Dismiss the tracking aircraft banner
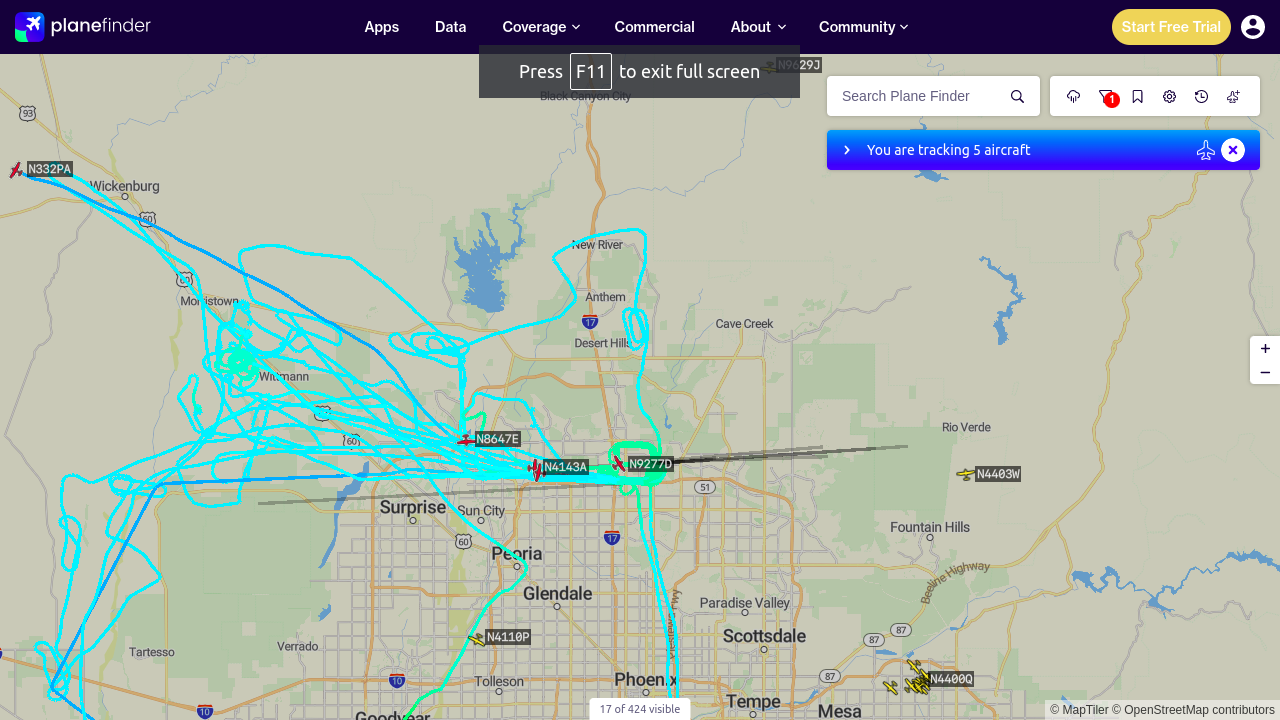 pos(1233,150)
